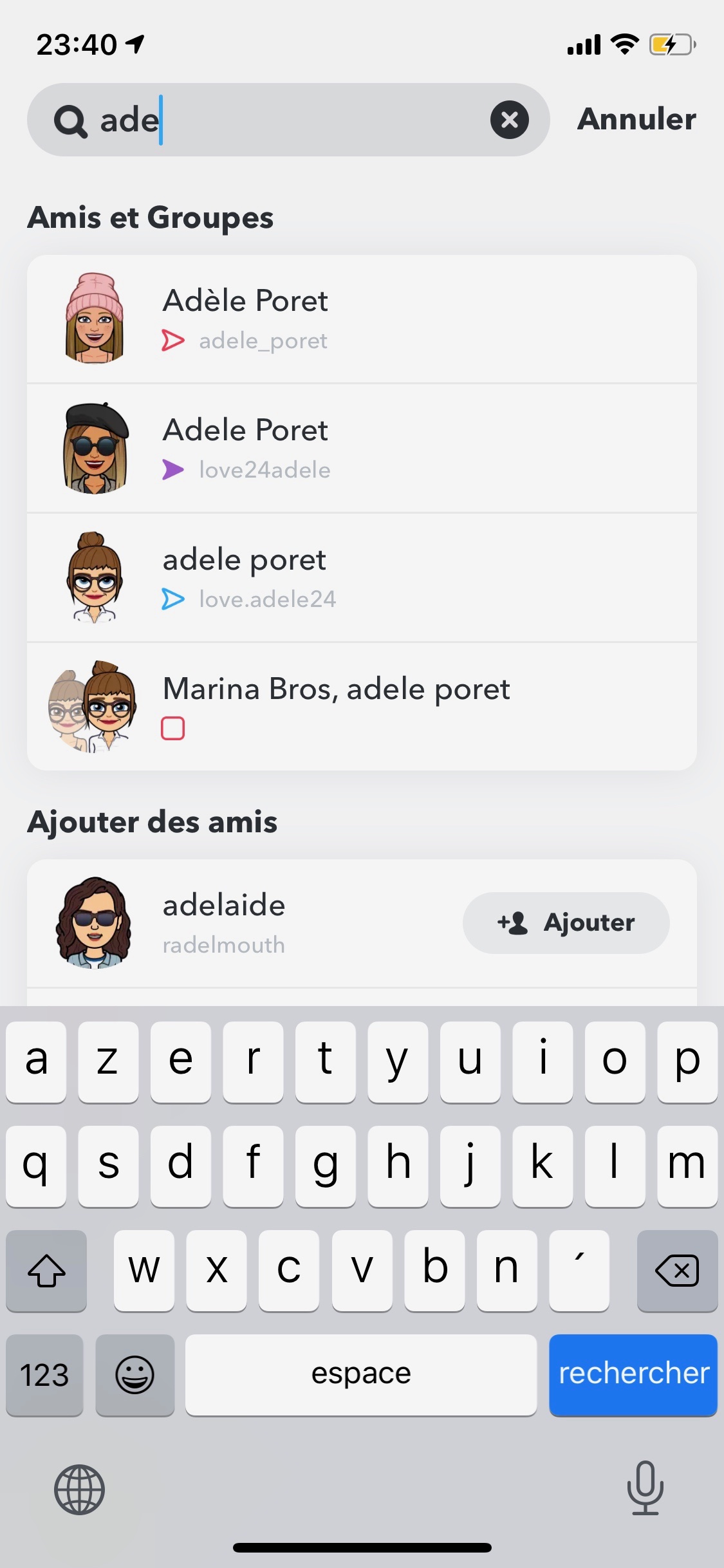Open the chat with love24adele

click(x=362, y=449)
